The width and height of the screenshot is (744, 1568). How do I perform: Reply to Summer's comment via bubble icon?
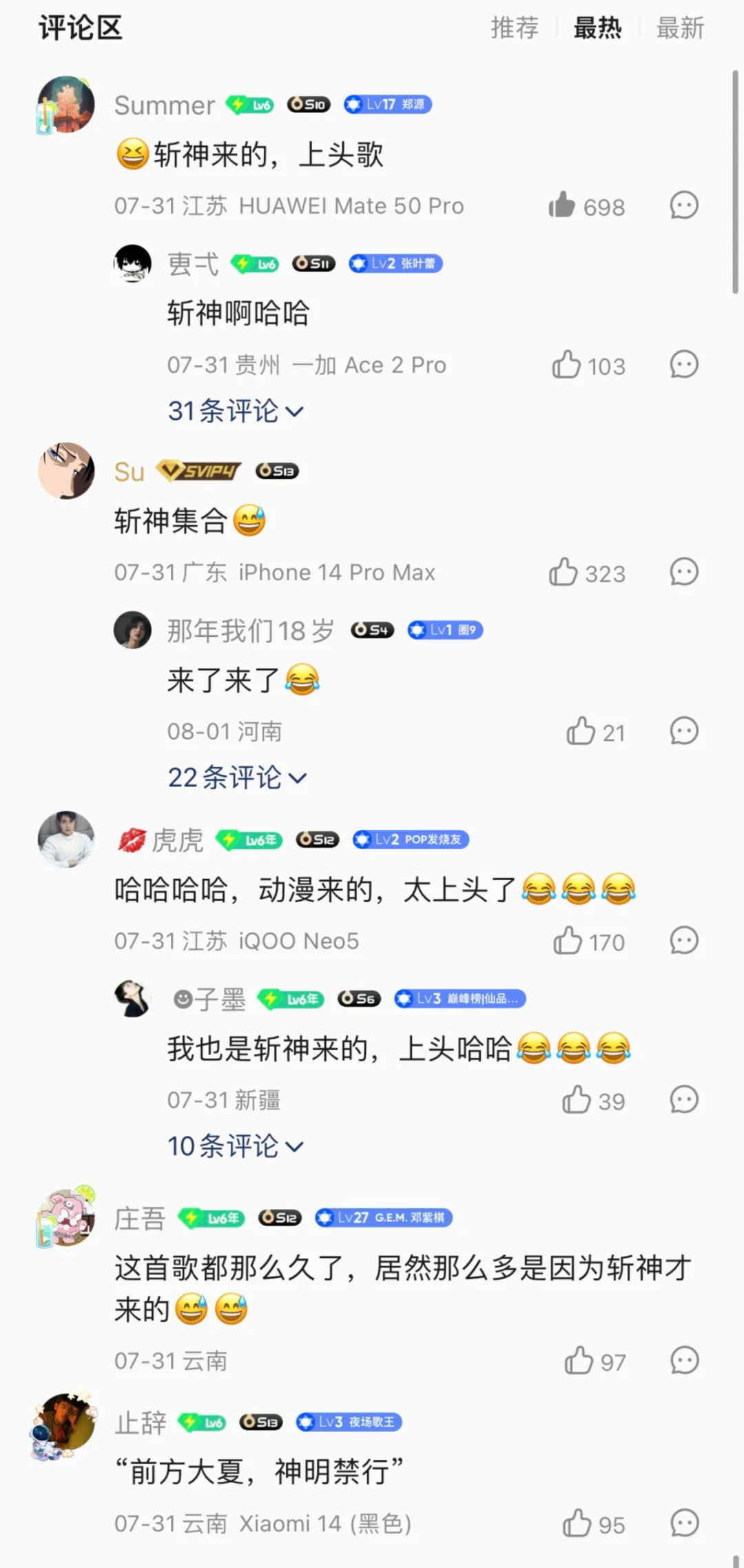coord(684,205)
